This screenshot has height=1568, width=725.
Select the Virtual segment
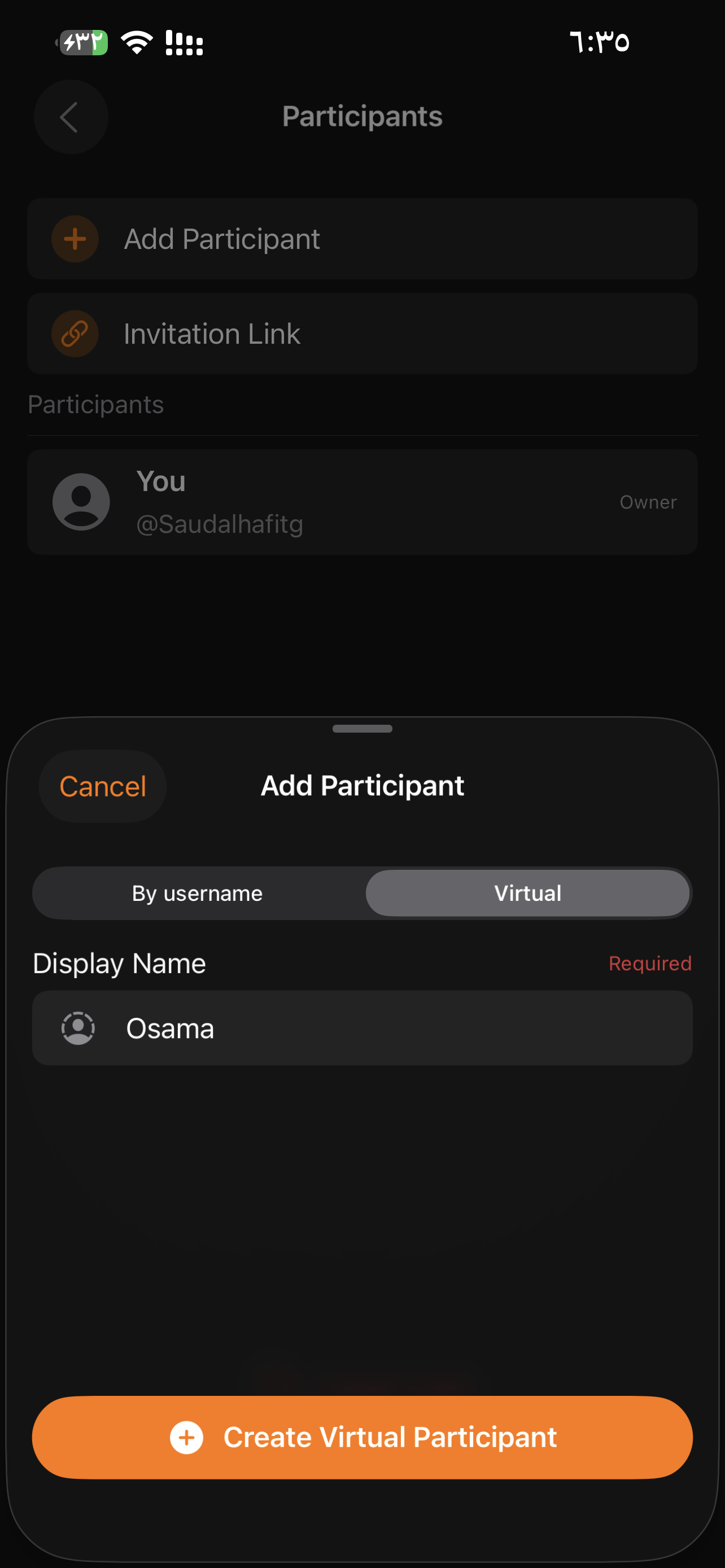point(527,893)
